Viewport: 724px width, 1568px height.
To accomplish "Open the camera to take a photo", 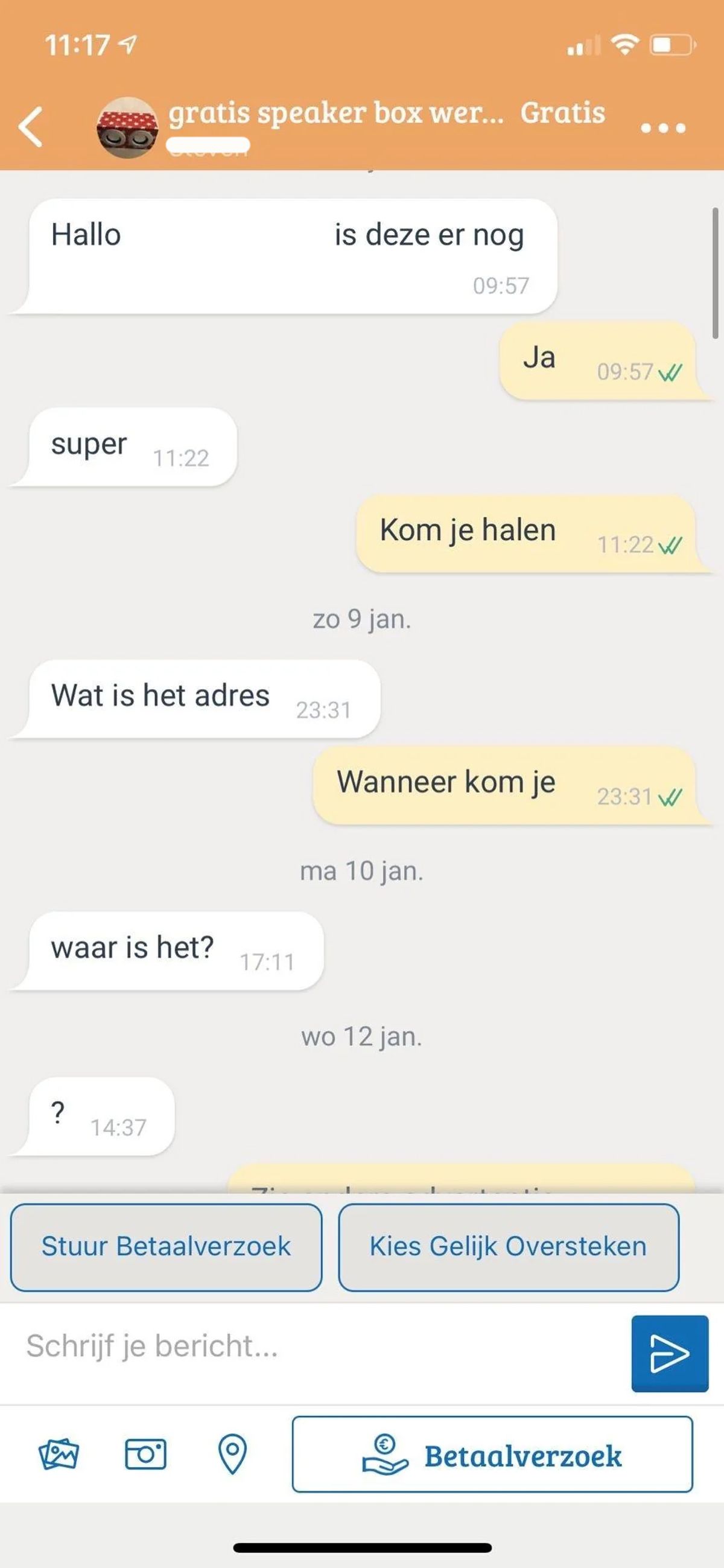I will [145, 1453].
